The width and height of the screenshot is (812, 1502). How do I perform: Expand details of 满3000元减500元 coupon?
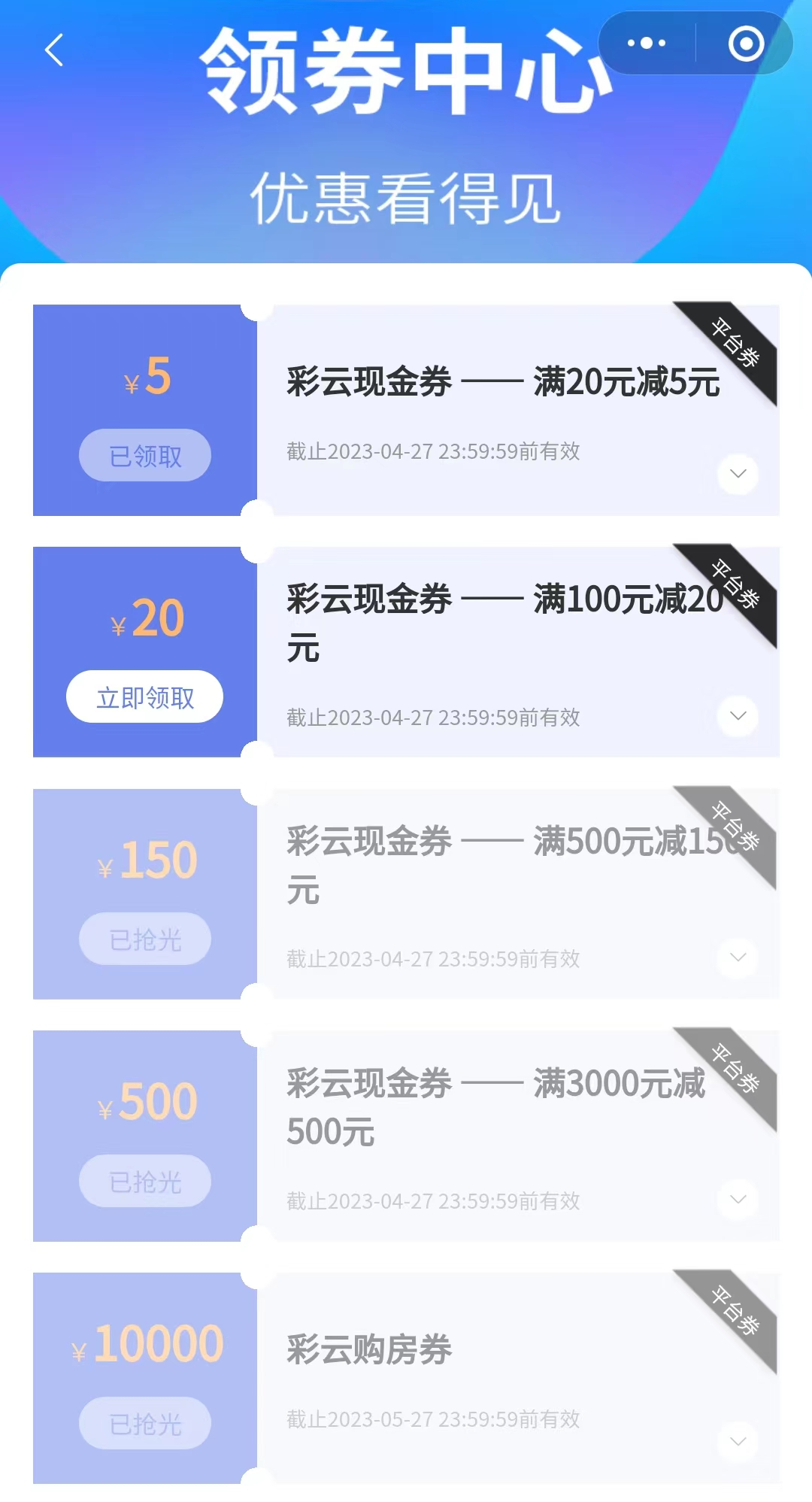[x=738, y=1200]
